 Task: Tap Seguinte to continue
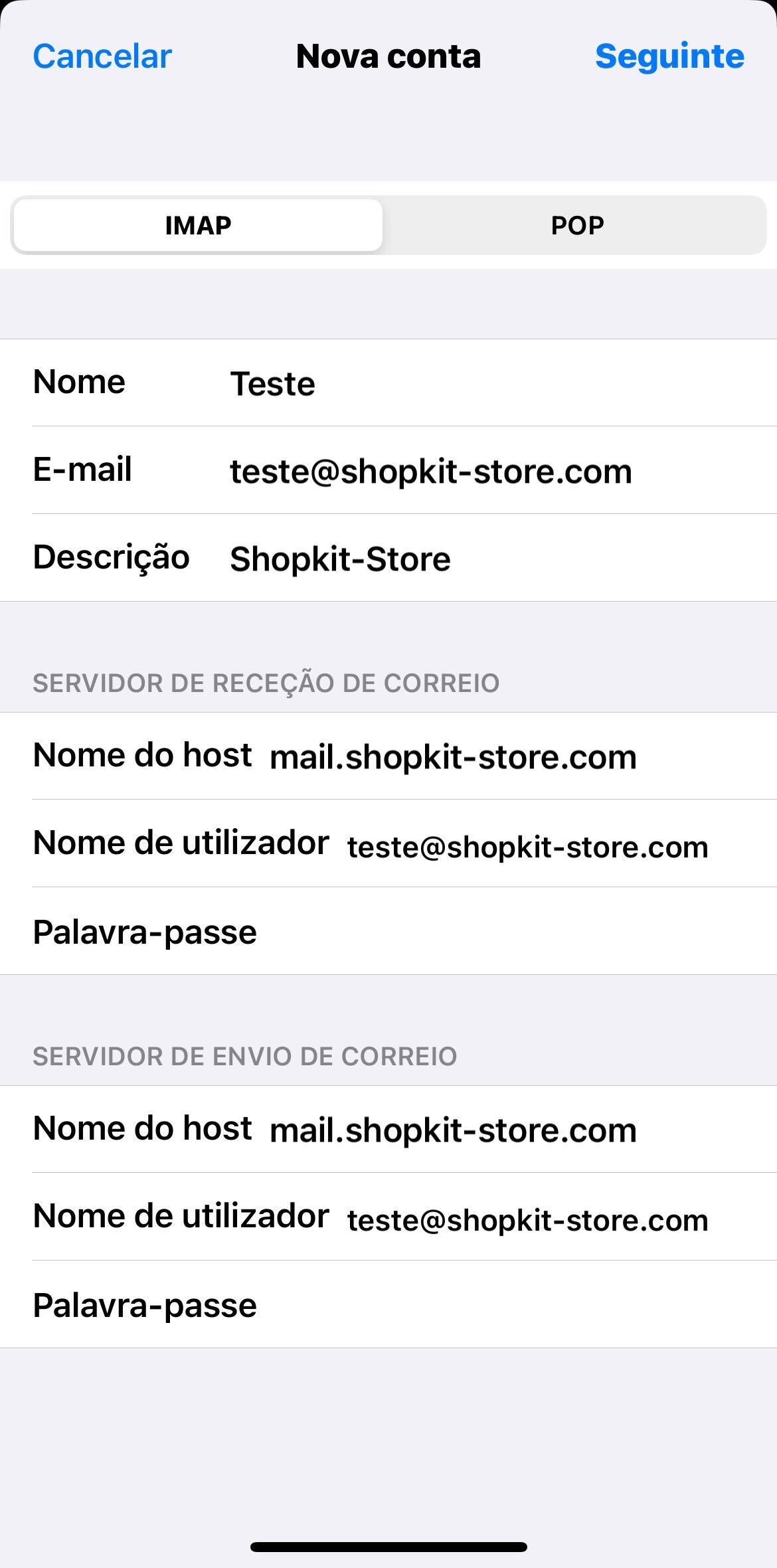pyautogui.click(x=669, y=56)
